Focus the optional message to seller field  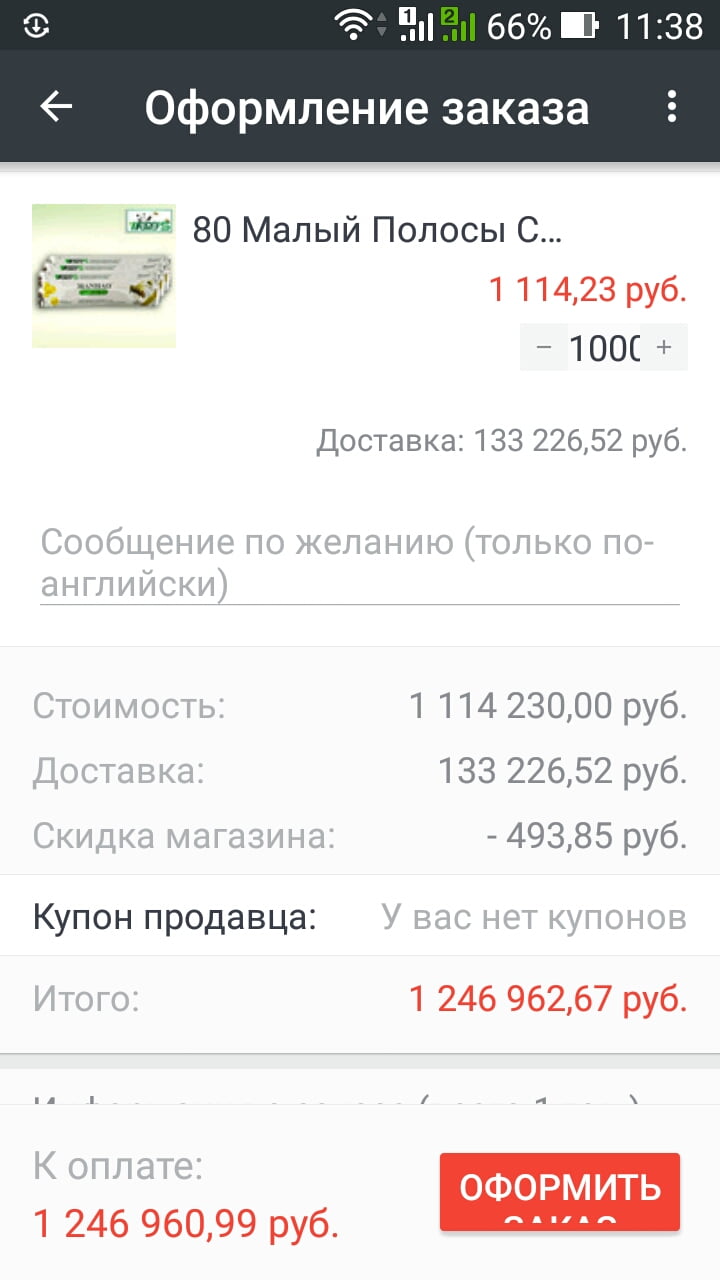[359, 564]
